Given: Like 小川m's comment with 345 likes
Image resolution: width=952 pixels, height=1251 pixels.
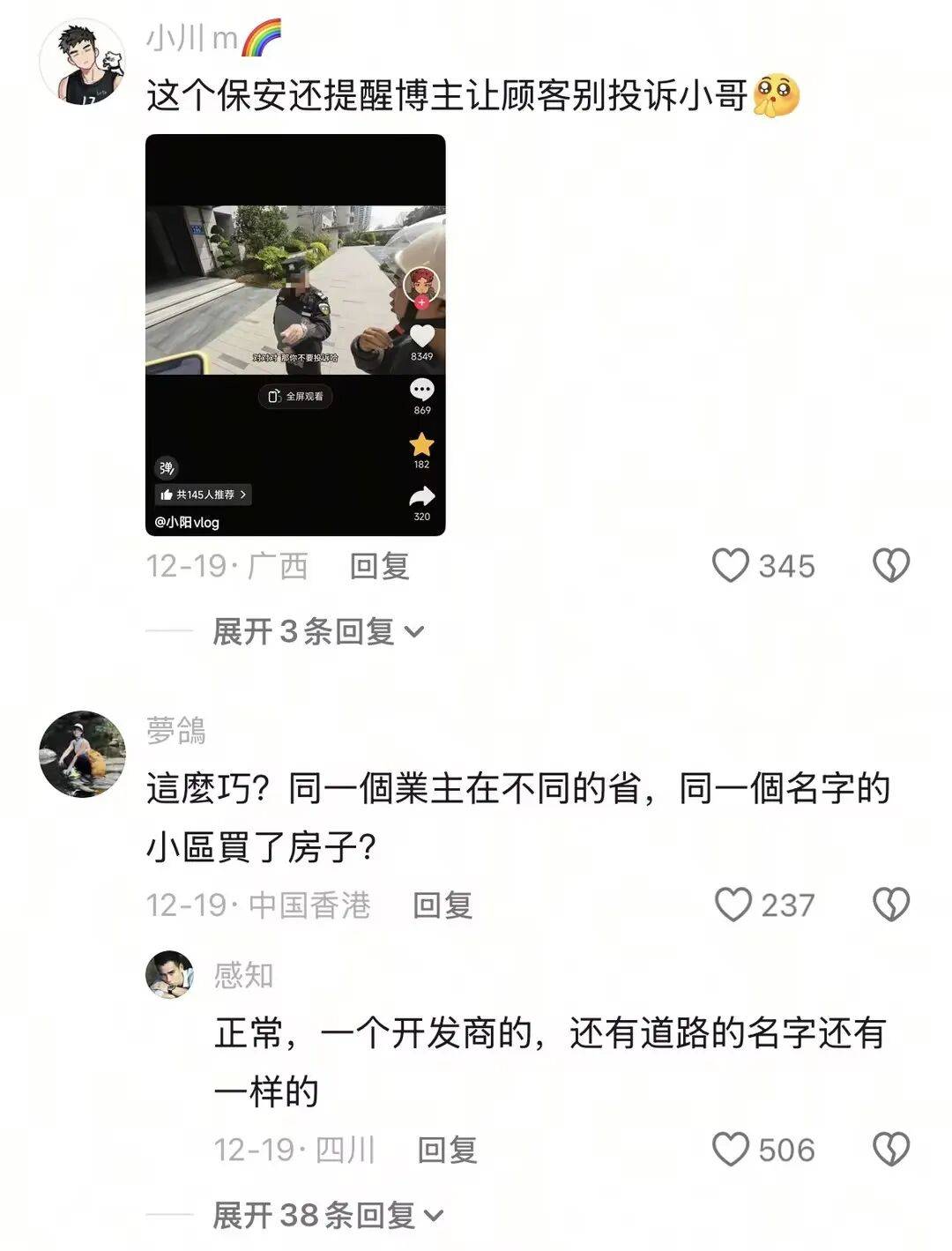Looking at the screenshot, I should pos(731,565).
